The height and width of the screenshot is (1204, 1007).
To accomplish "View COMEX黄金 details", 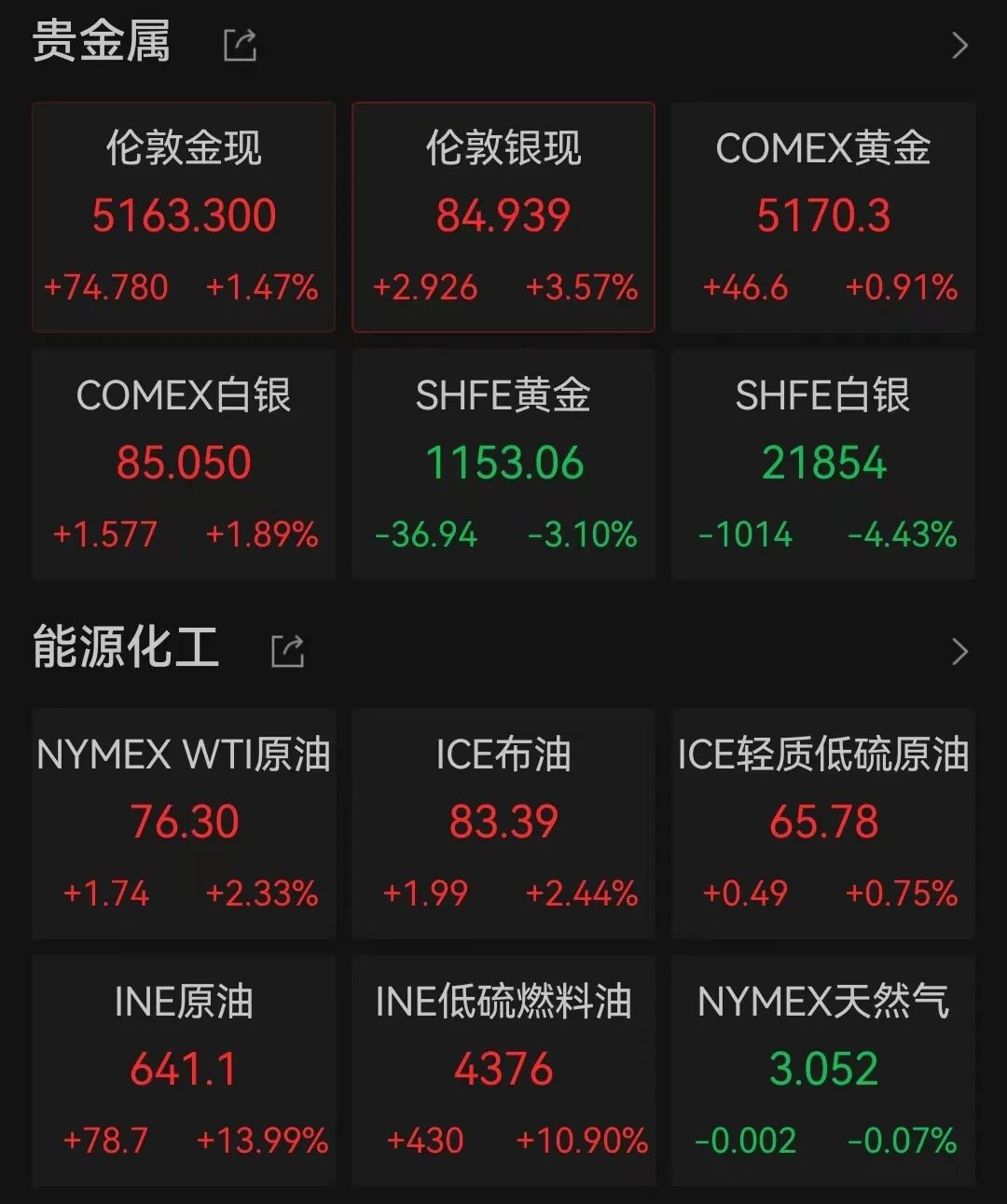I will tap(823, 217).
